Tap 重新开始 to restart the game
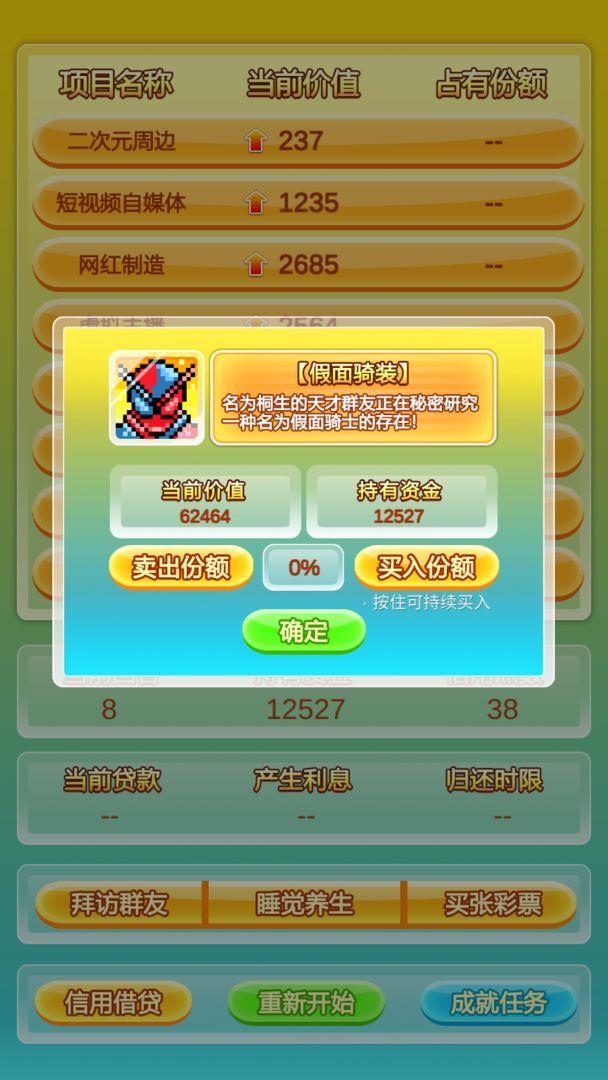 point(306,1003)
